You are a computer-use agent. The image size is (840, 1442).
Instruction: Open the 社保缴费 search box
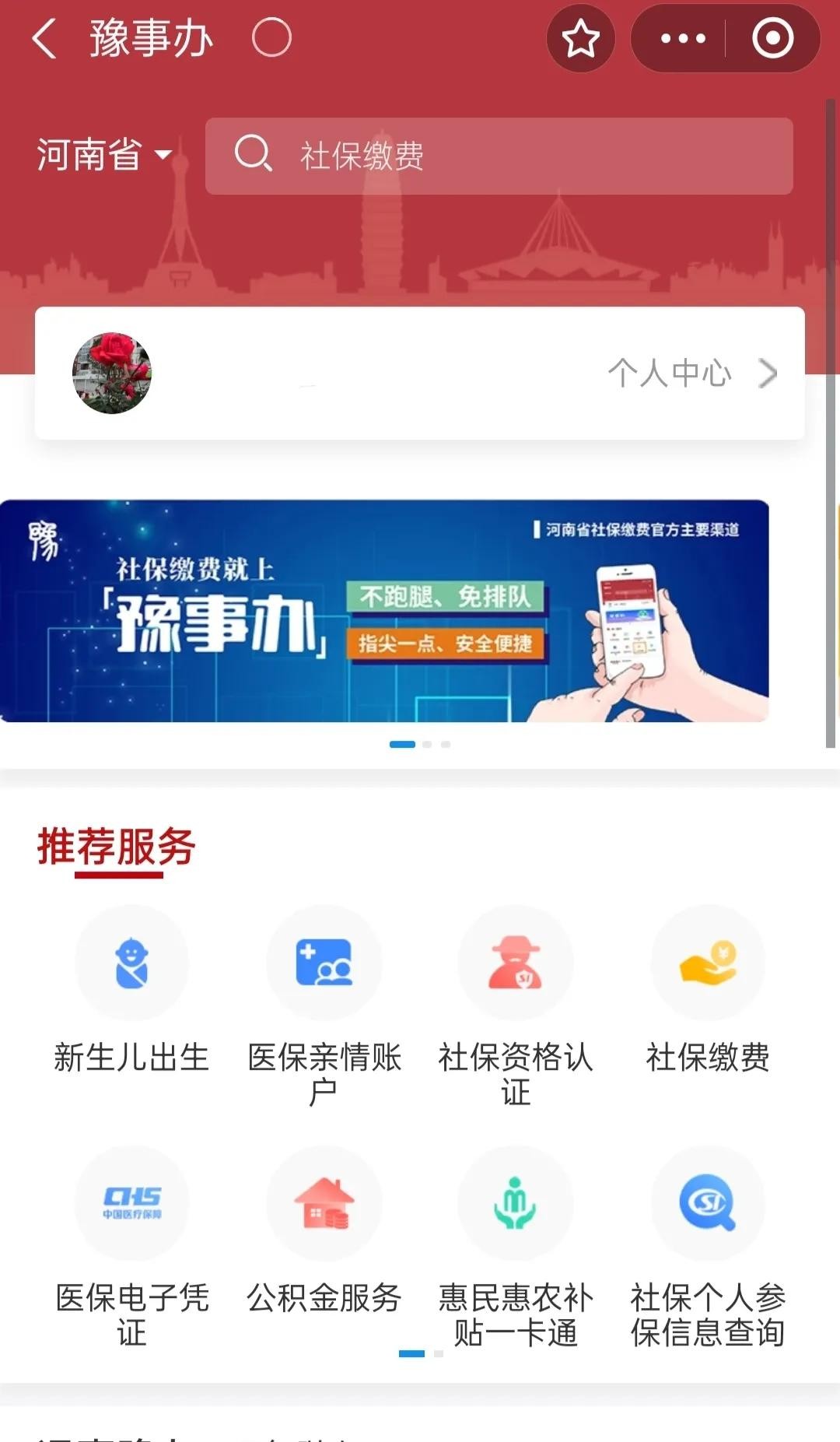[x=499, y=156]
